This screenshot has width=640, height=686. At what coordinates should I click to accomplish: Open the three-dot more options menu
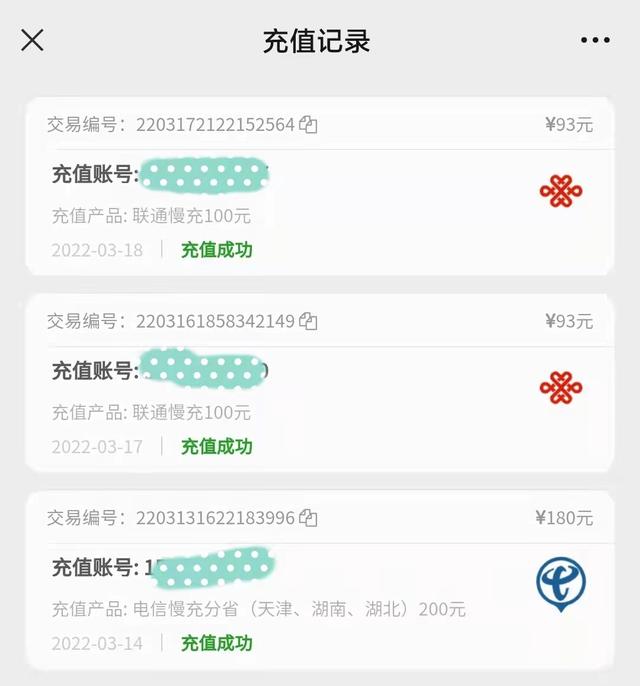click(x=595, y=40)
